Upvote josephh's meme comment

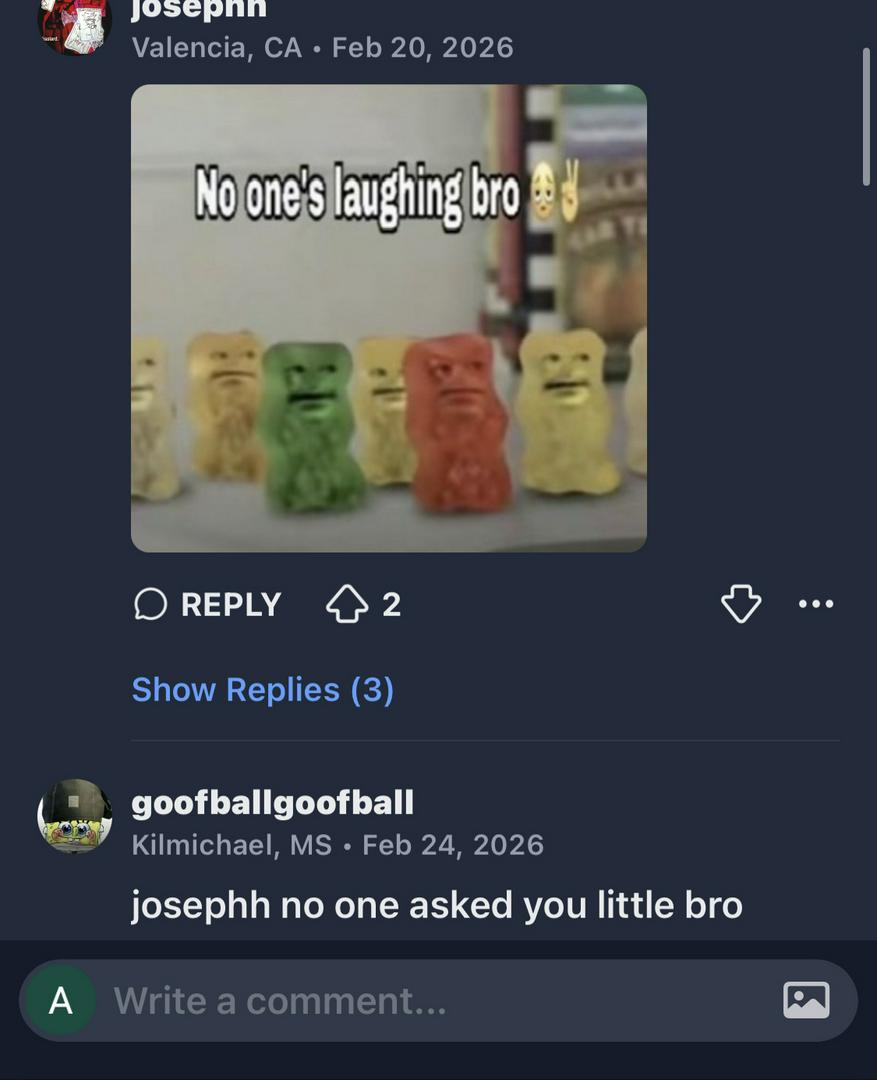tap(347, 604)
